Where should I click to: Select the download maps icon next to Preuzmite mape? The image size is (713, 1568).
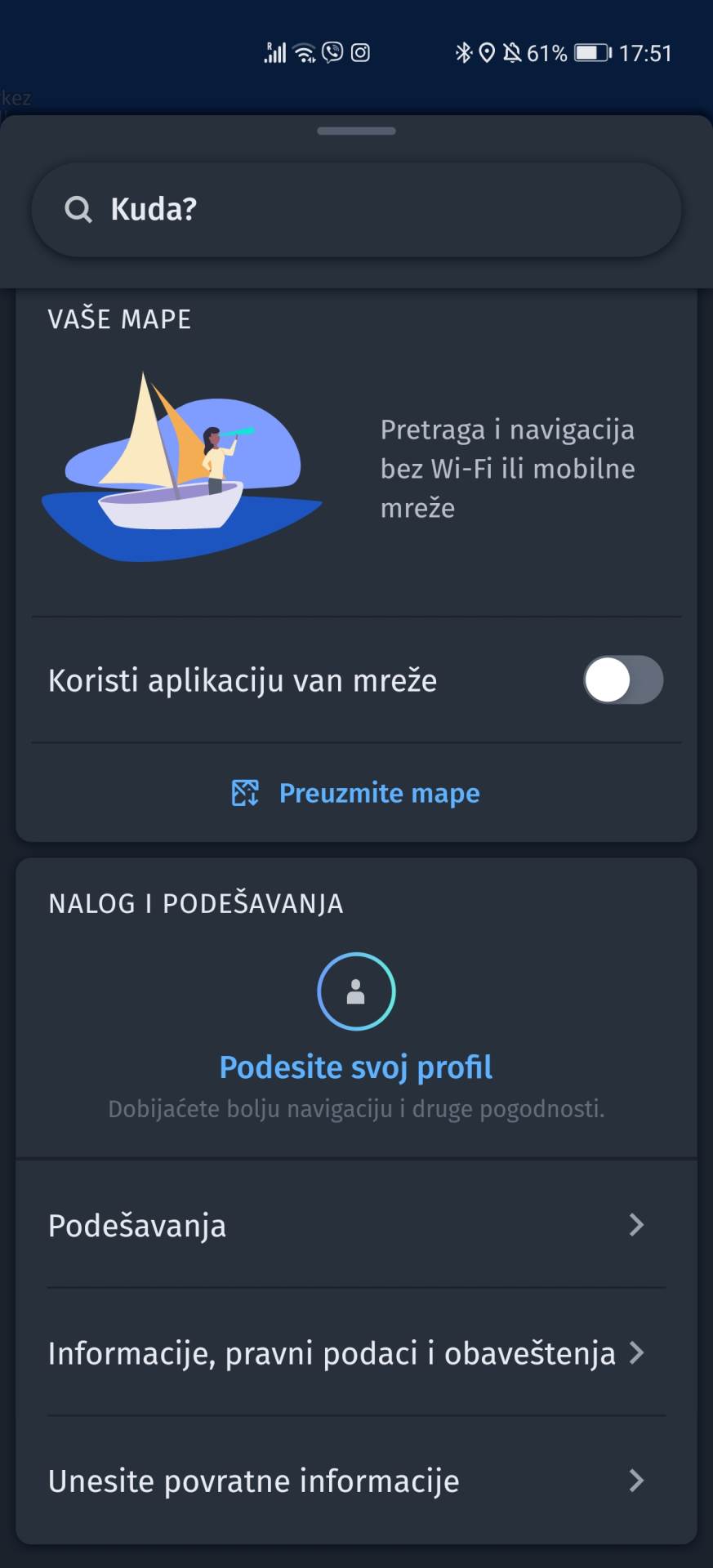point(244,791)
